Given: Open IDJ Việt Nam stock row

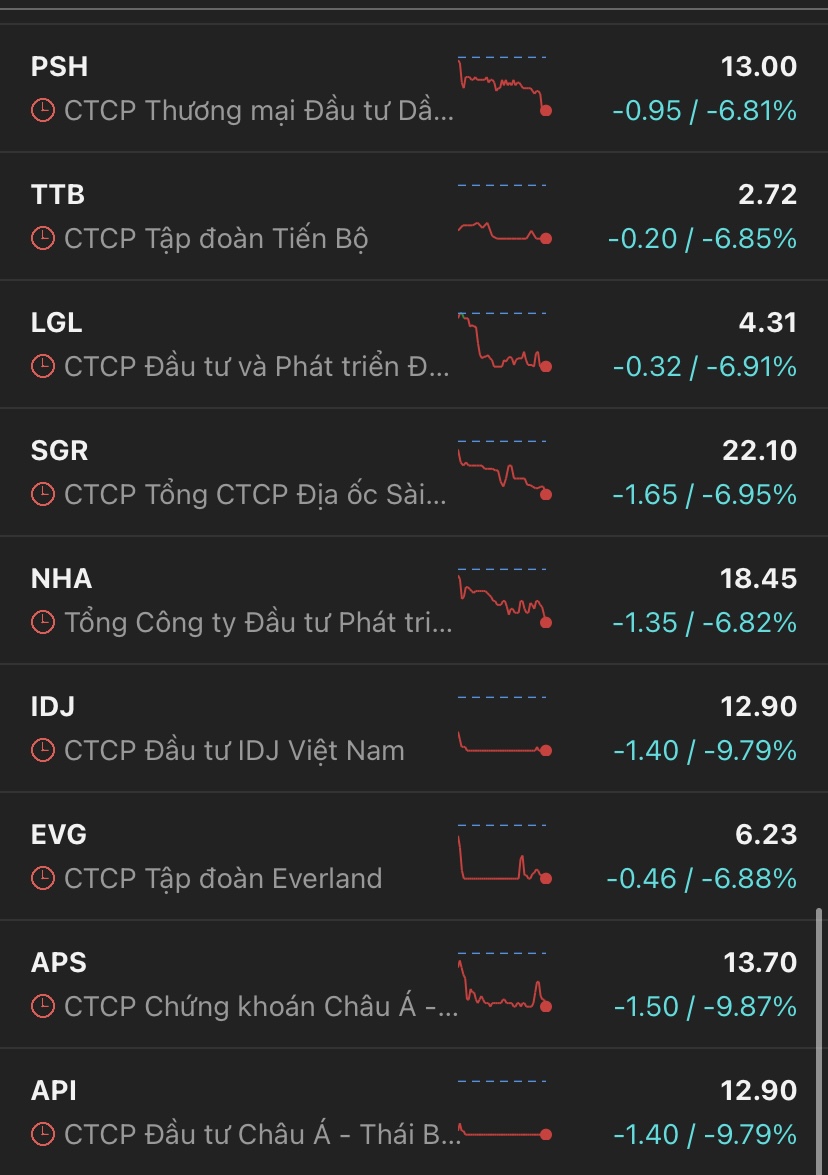Looking at the screenshot, I should 240,728.
